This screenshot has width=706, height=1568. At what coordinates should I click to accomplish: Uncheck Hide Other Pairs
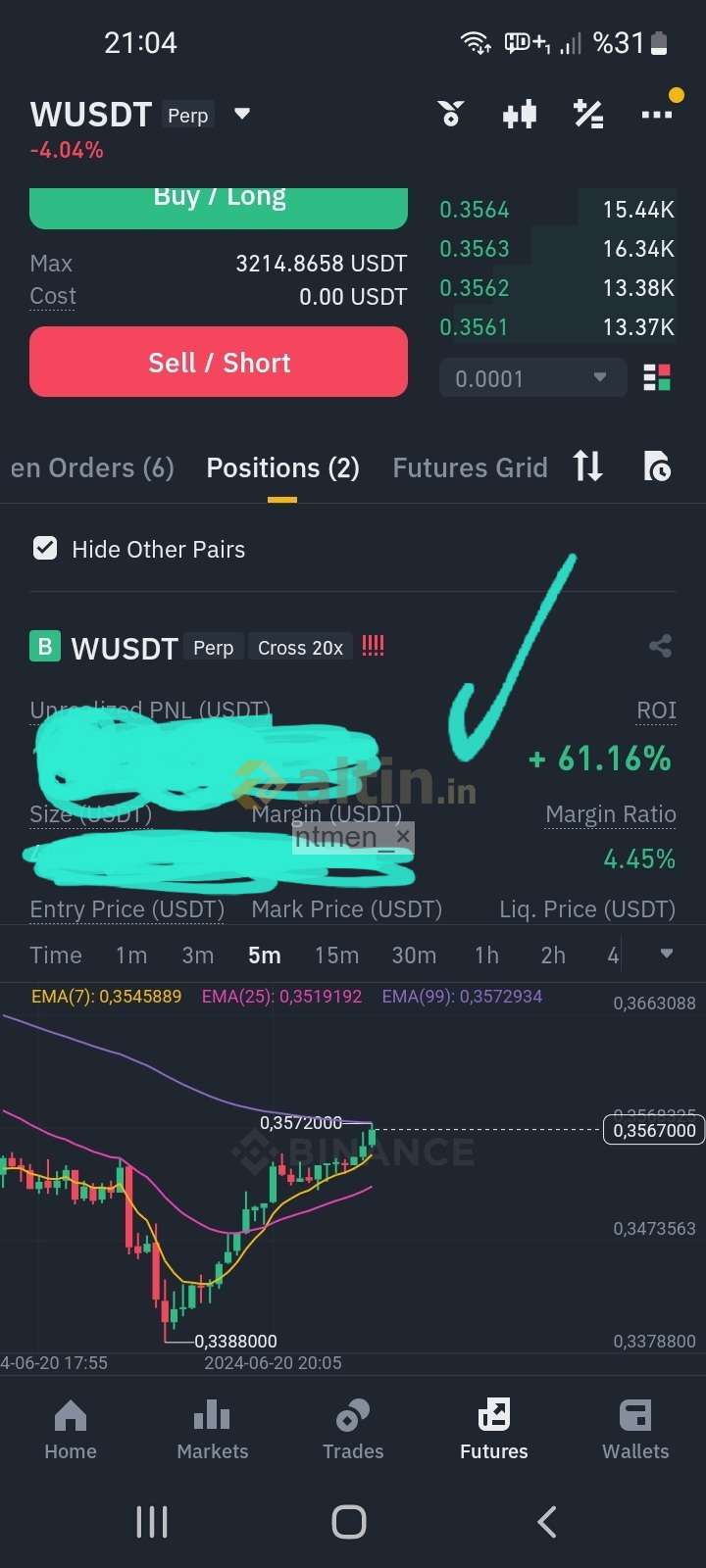pos(45,549)
